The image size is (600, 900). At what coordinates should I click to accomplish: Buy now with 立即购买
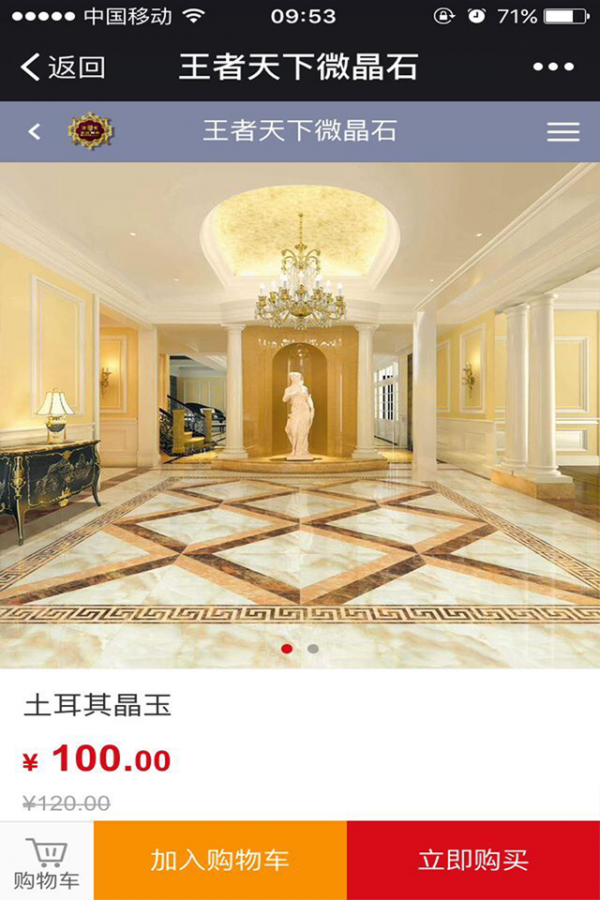473,861
